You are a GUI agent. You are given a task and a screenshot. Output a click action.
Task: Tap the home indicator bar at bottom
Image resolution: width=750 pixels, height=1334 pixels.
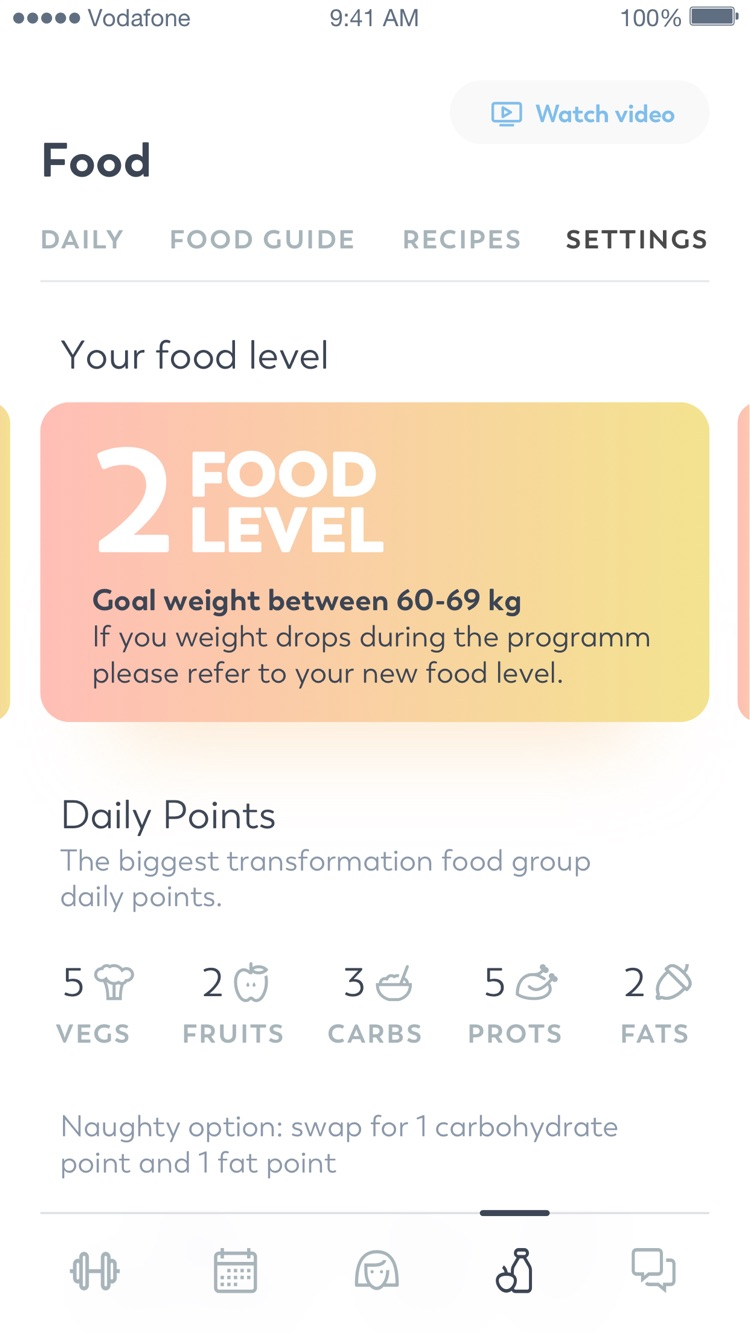coord(514,1212)
